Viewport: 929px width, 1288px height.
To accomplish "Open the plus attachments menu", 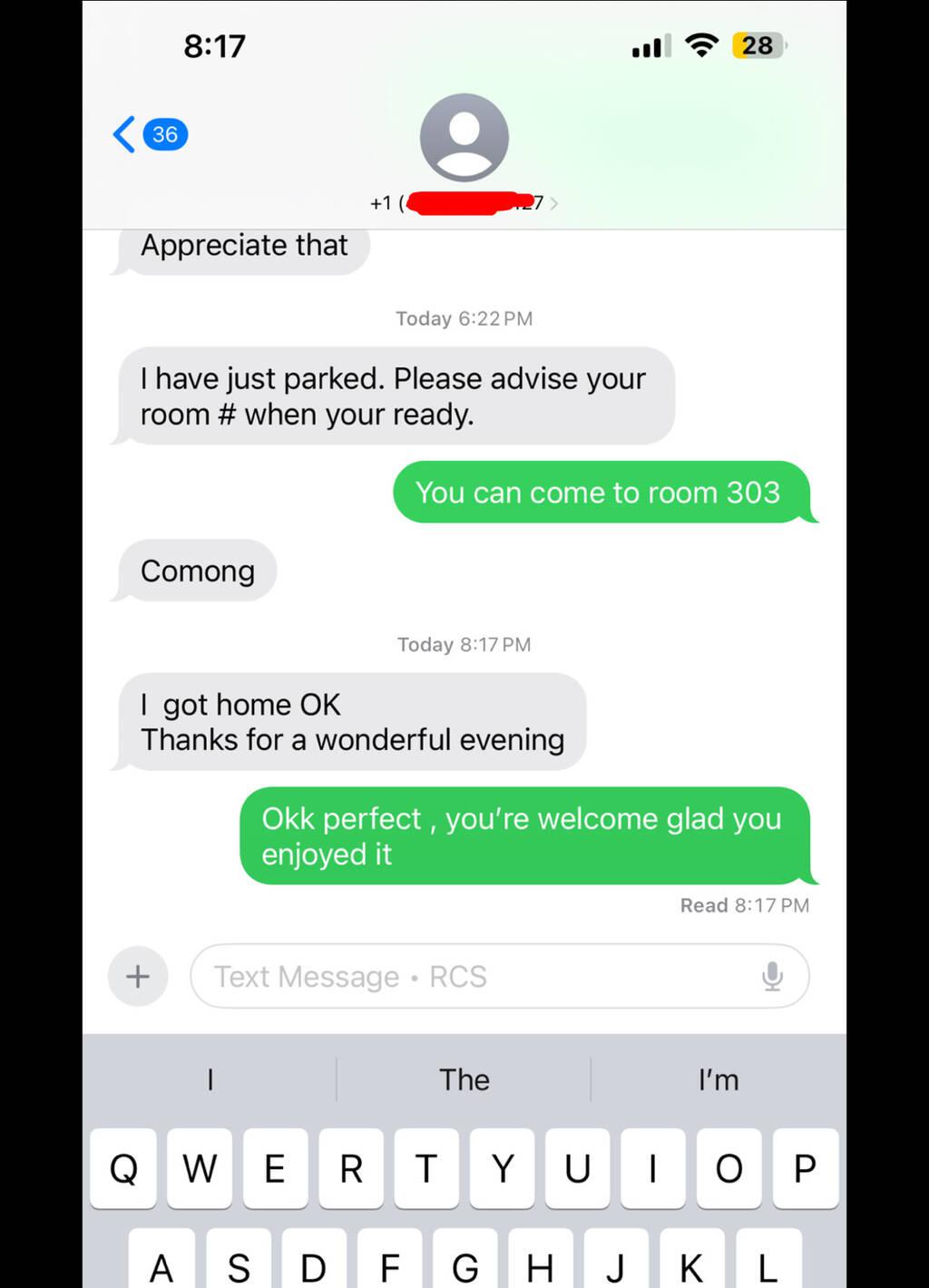I will pos(138,977).
